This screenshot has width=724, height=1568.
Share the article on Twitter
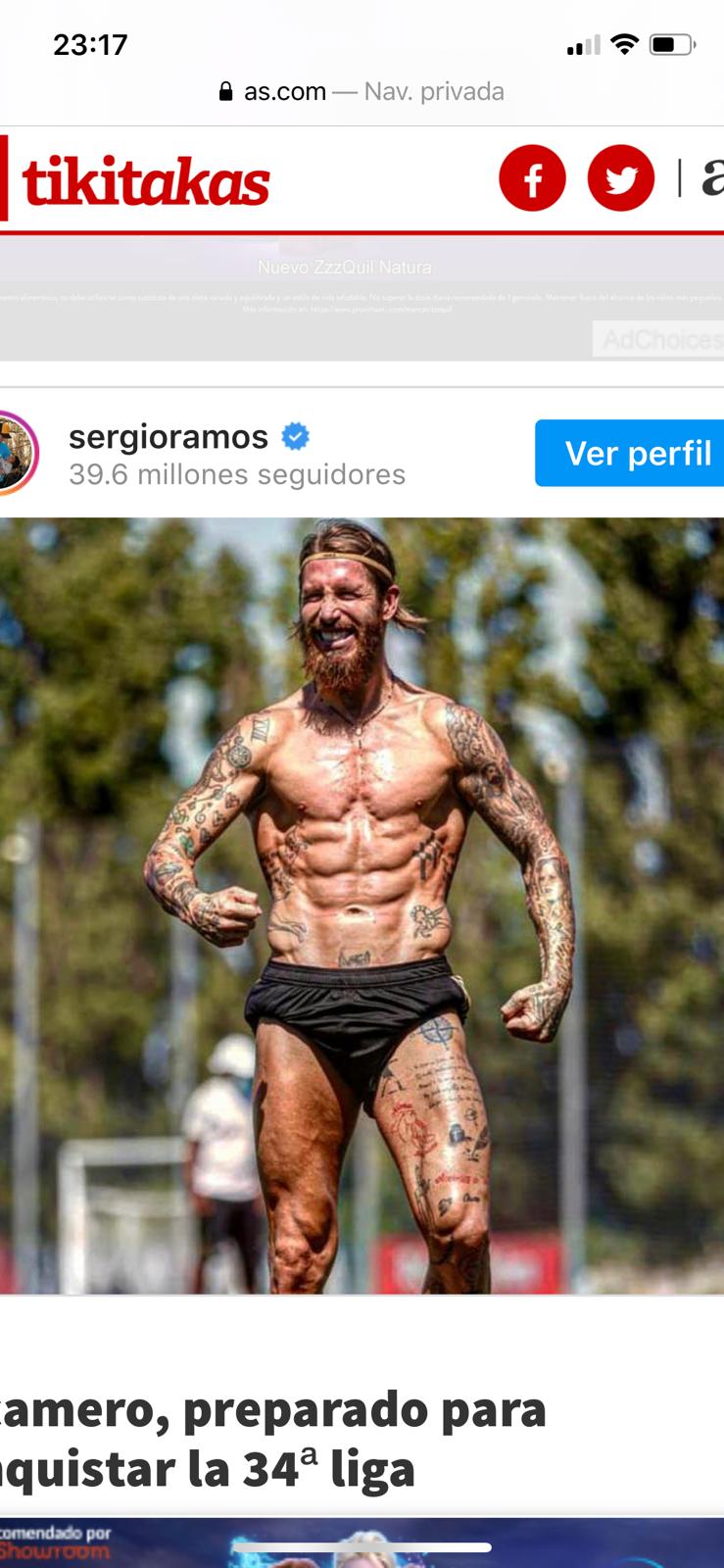(620, 178)
